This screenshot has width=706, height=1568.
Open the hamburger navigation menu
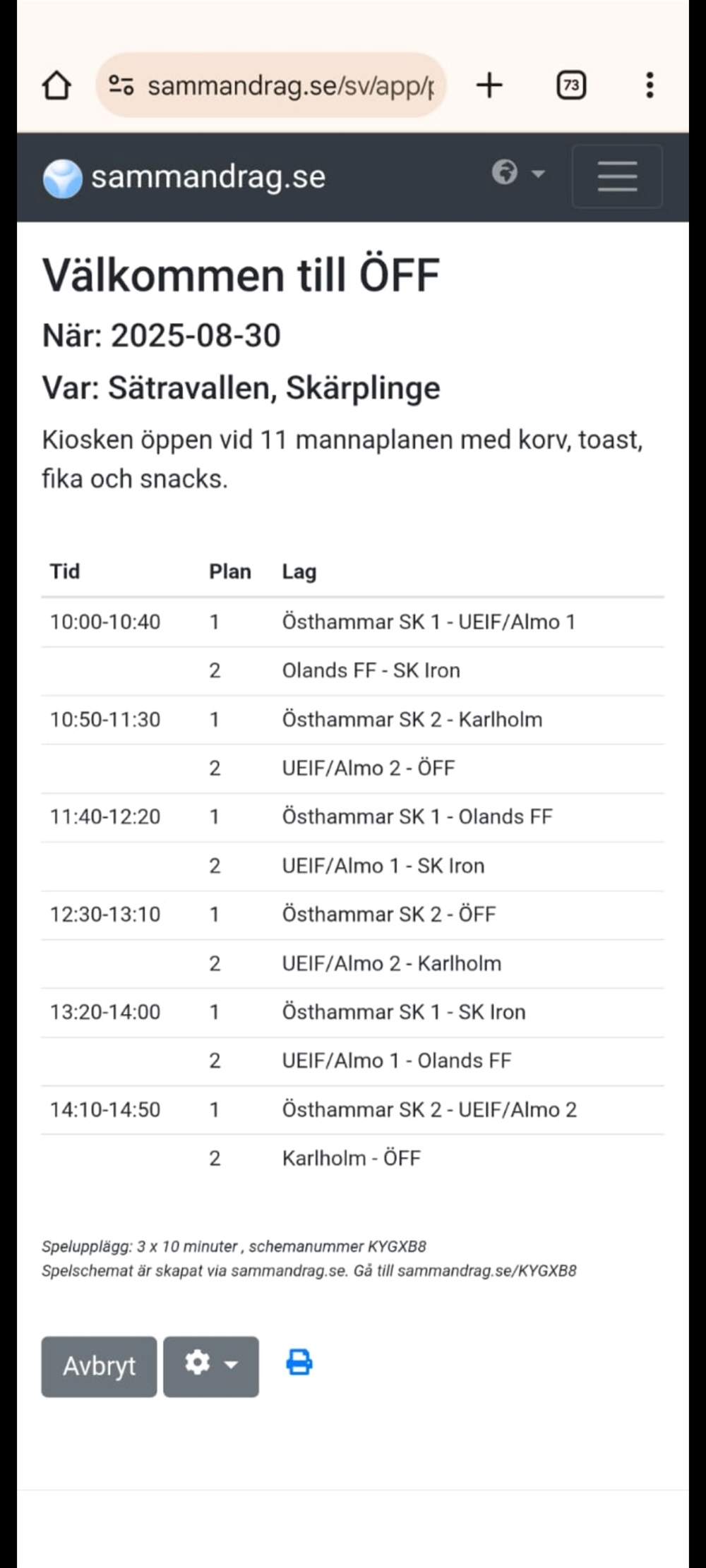pos(617,176)
